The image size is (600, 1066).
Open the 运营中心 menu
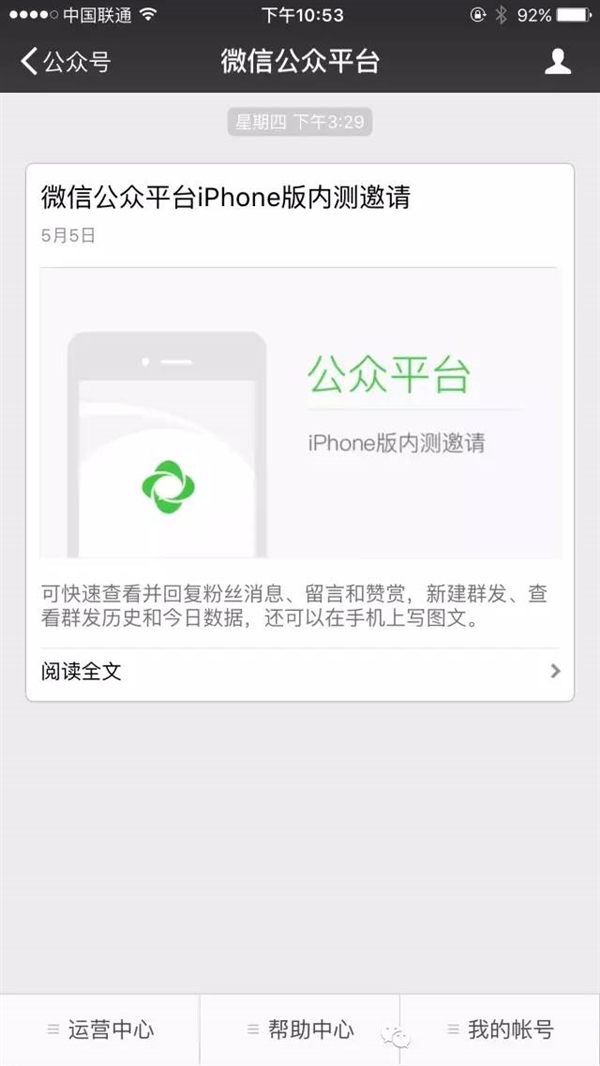click(100, 1029)
